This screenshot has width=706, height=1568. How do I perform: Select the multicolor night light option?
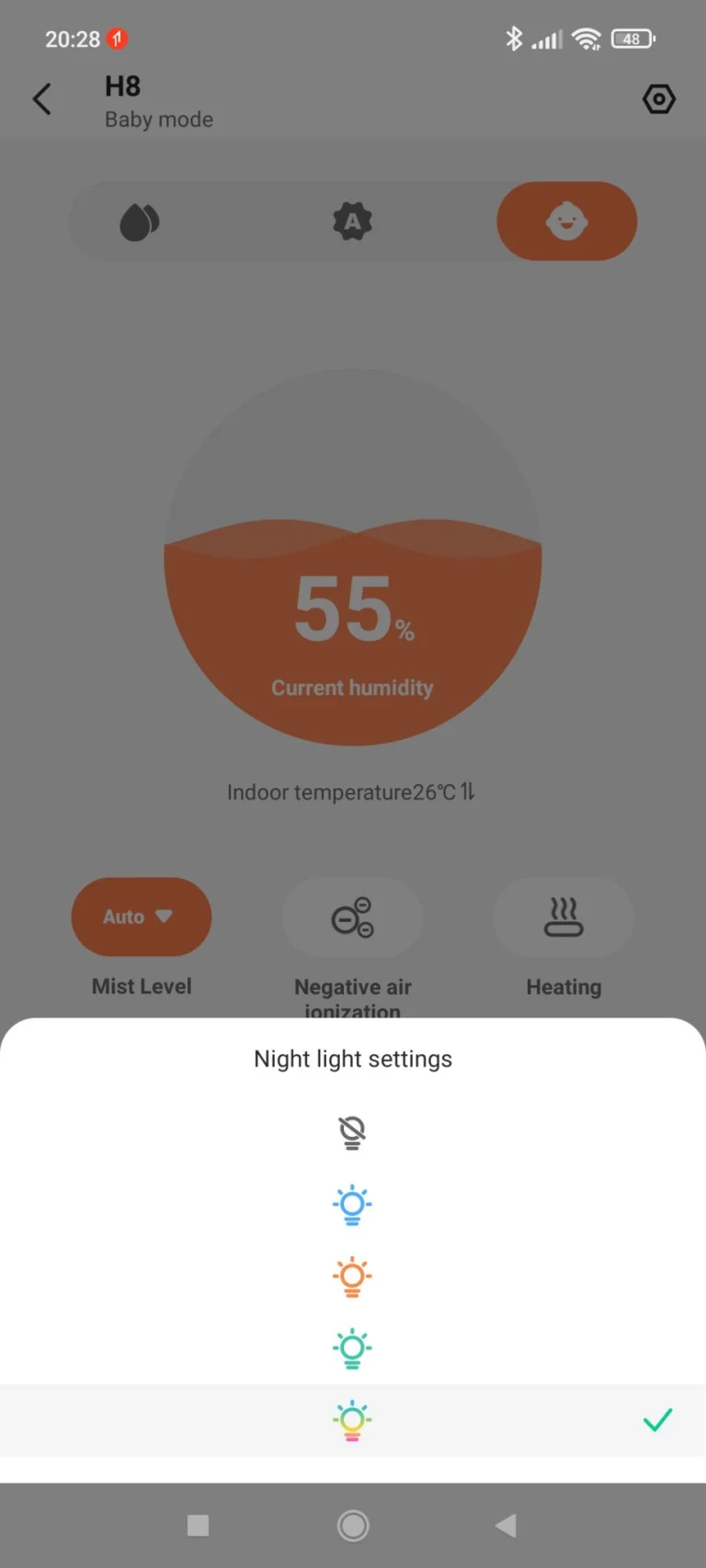(x=352, y=1420)
